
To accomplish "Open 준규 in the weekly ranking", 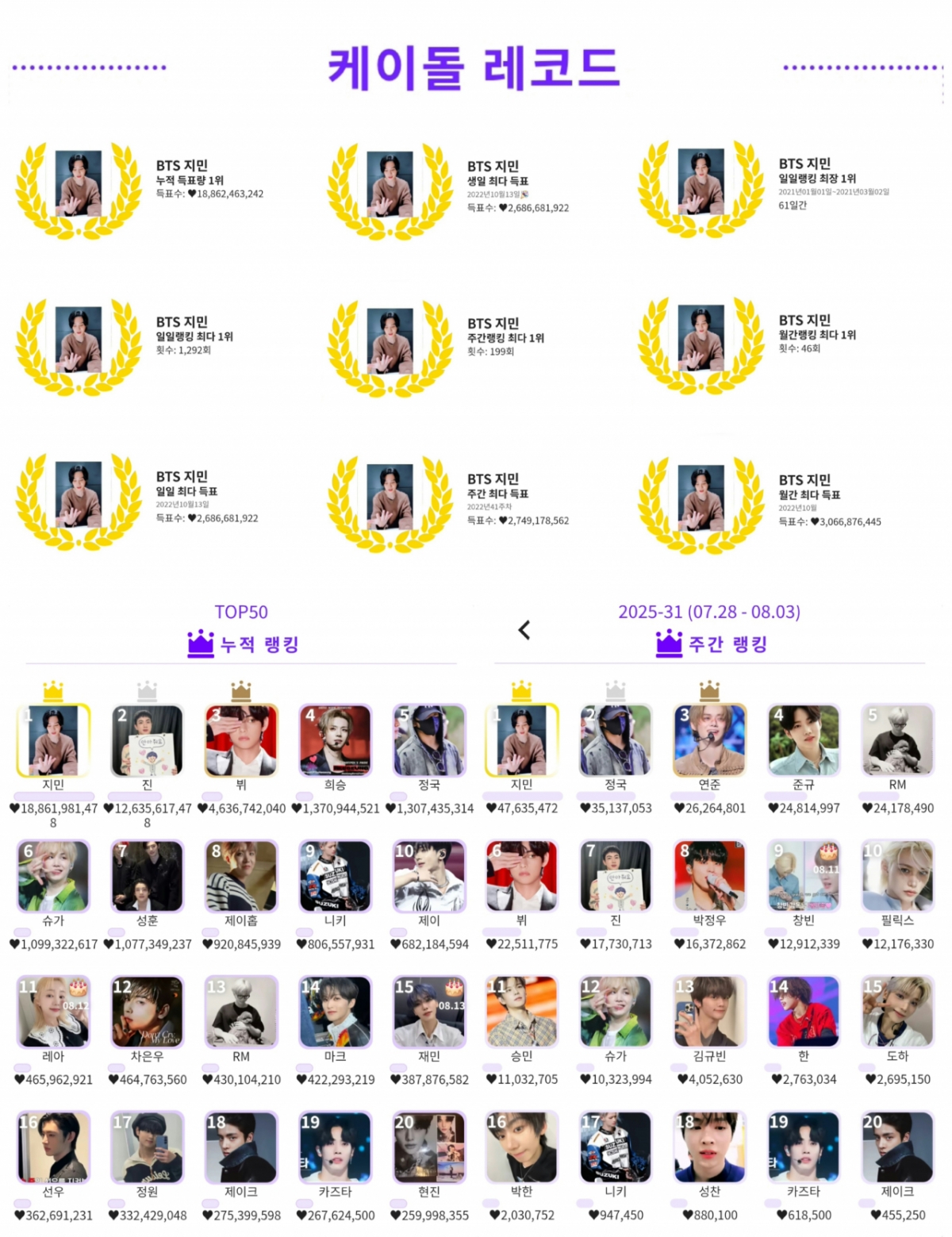I will tap(804, 740).
